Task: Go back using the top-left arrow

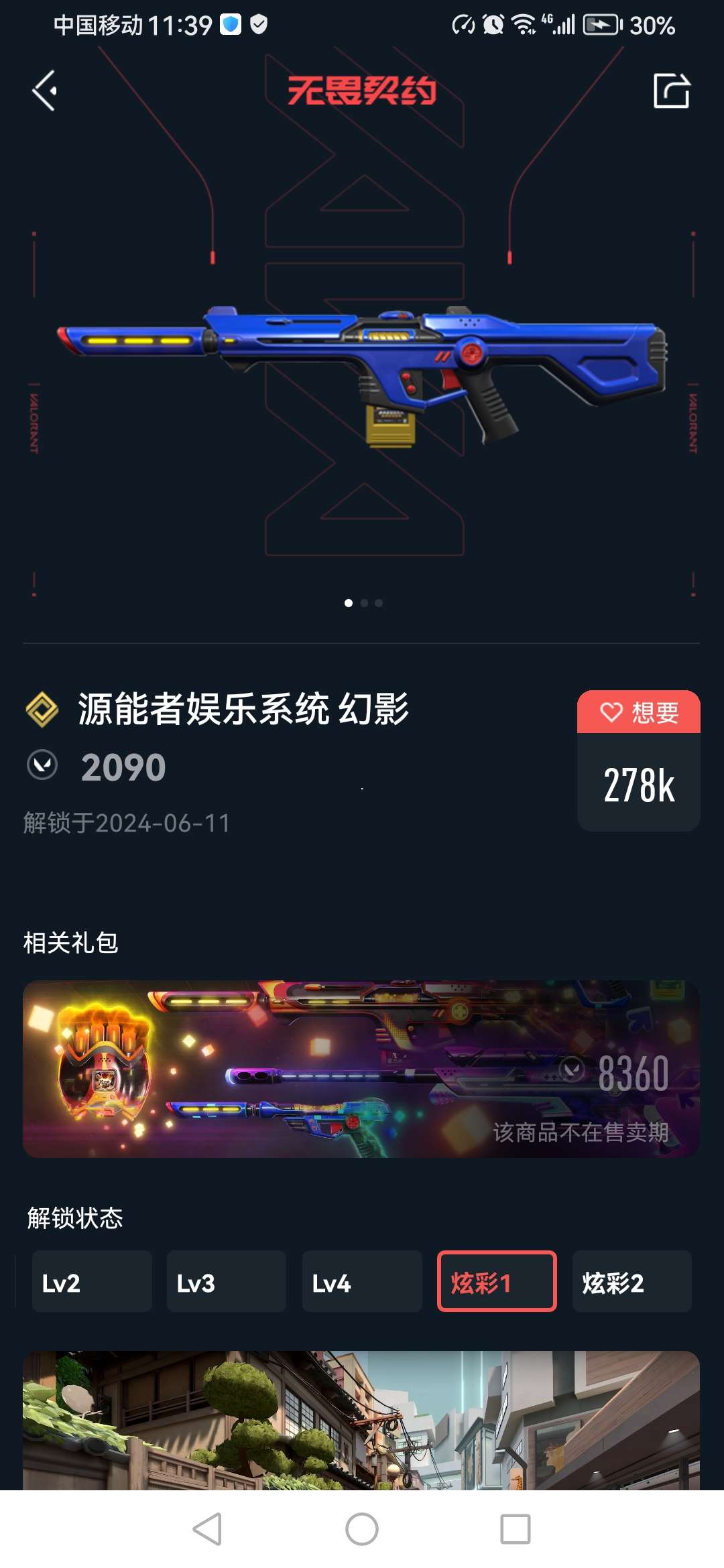Action: tap(44, 91)
